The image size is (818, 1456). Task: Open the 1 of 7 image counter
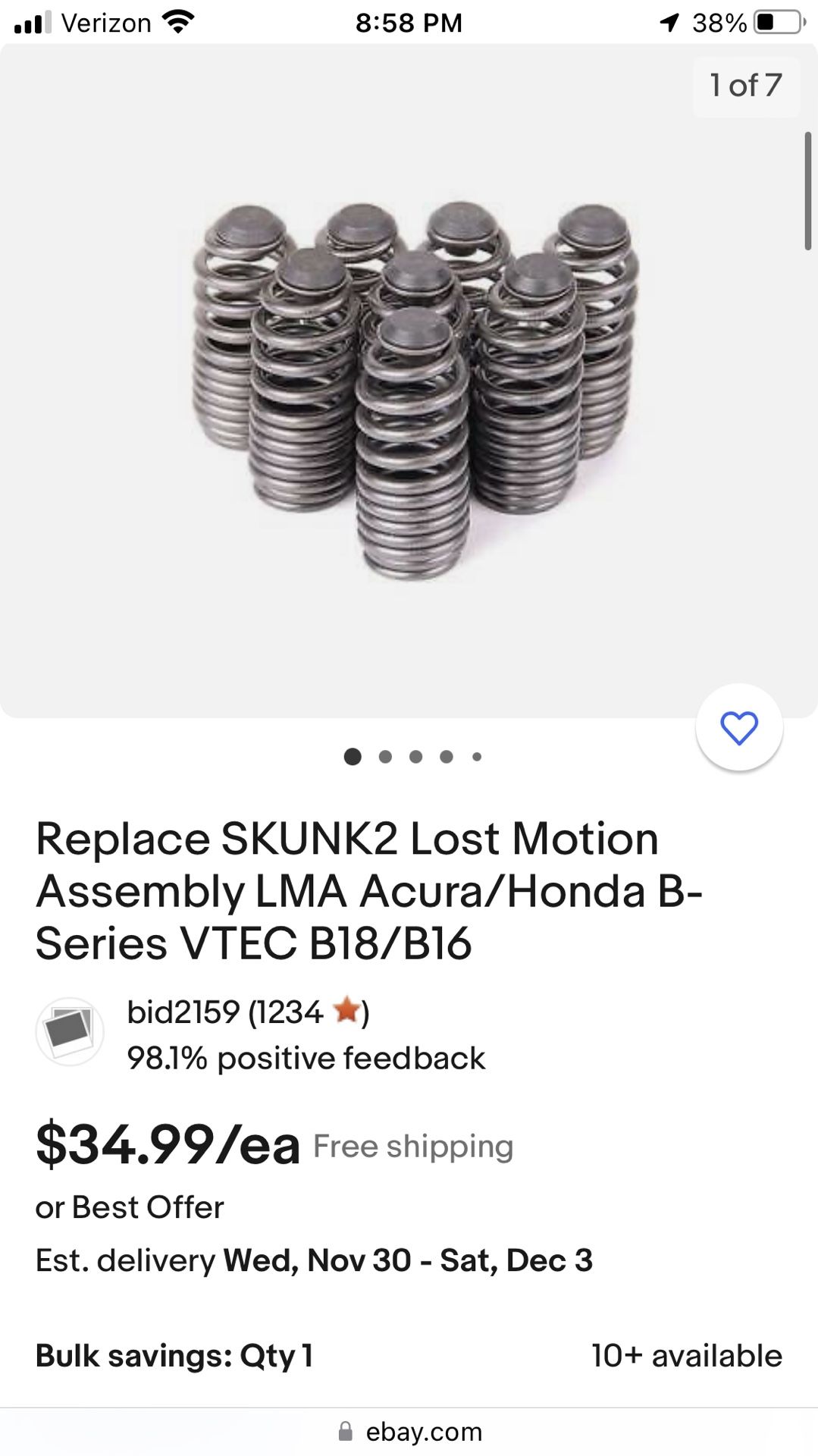coord(745,85)
